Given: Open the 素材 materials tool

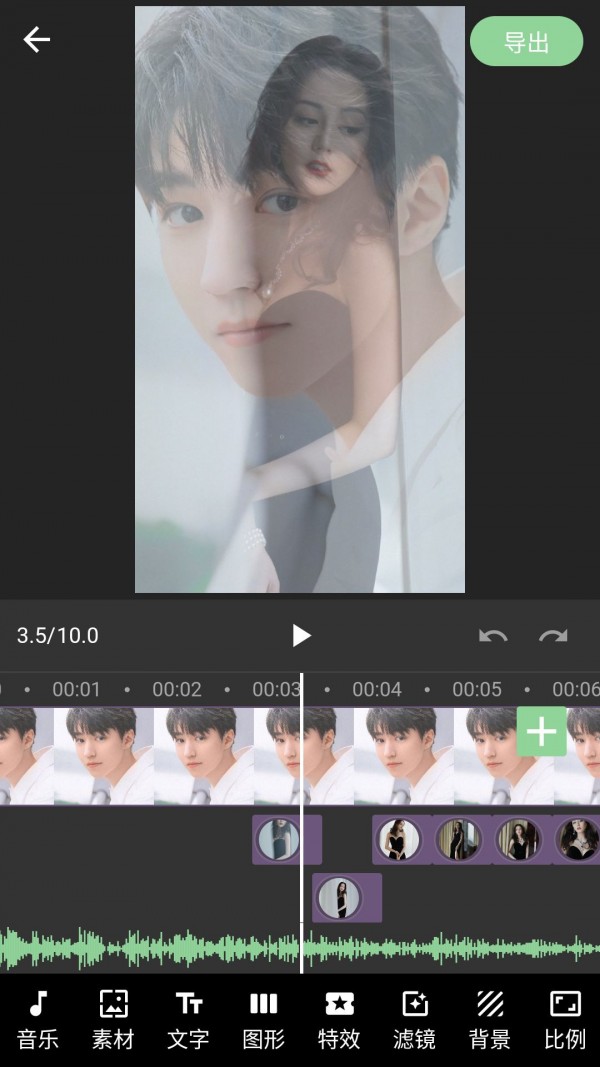Looking at the screenshot, I should pyautogui.click(x=113, y=1020).
